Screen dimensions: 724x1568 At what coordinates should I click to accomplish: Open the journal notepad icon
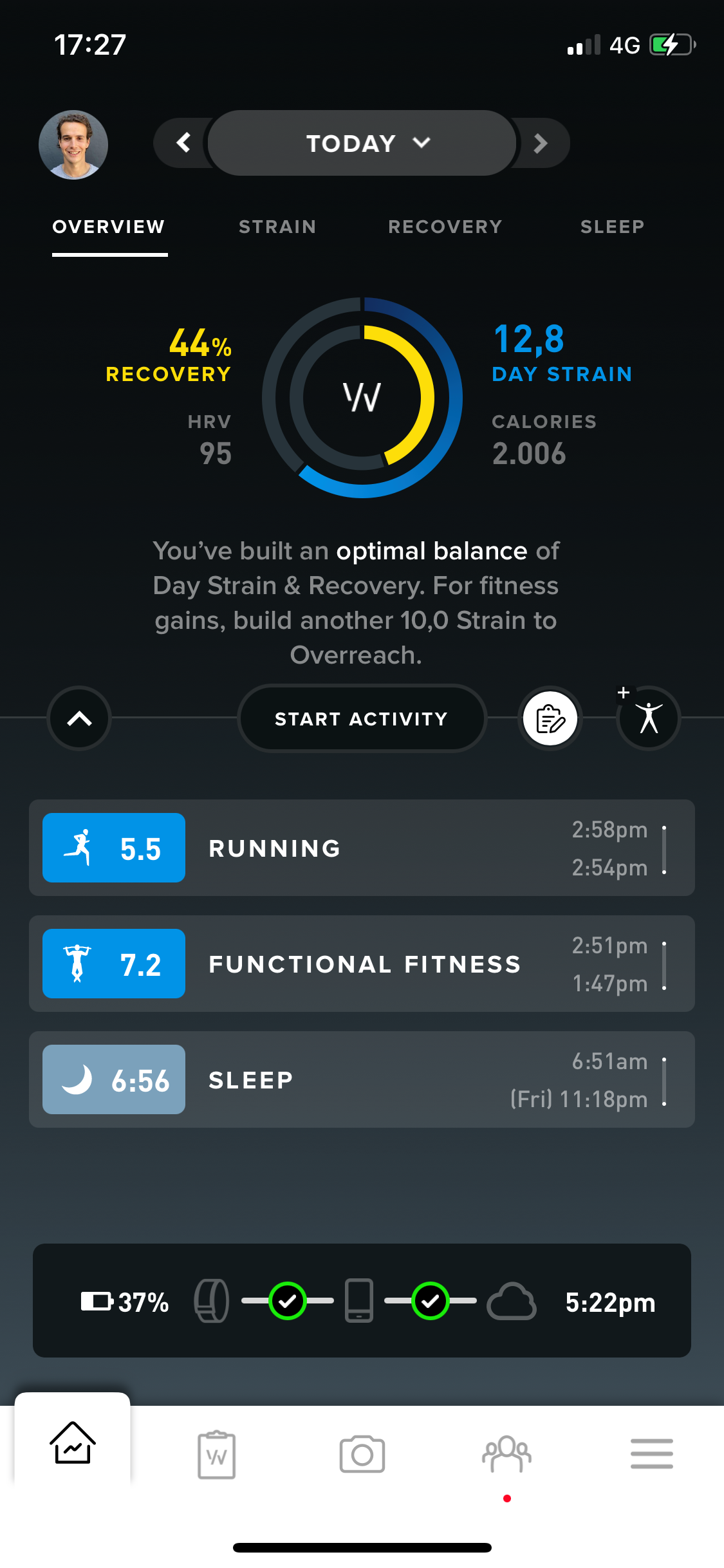click(x=550, y=718)
